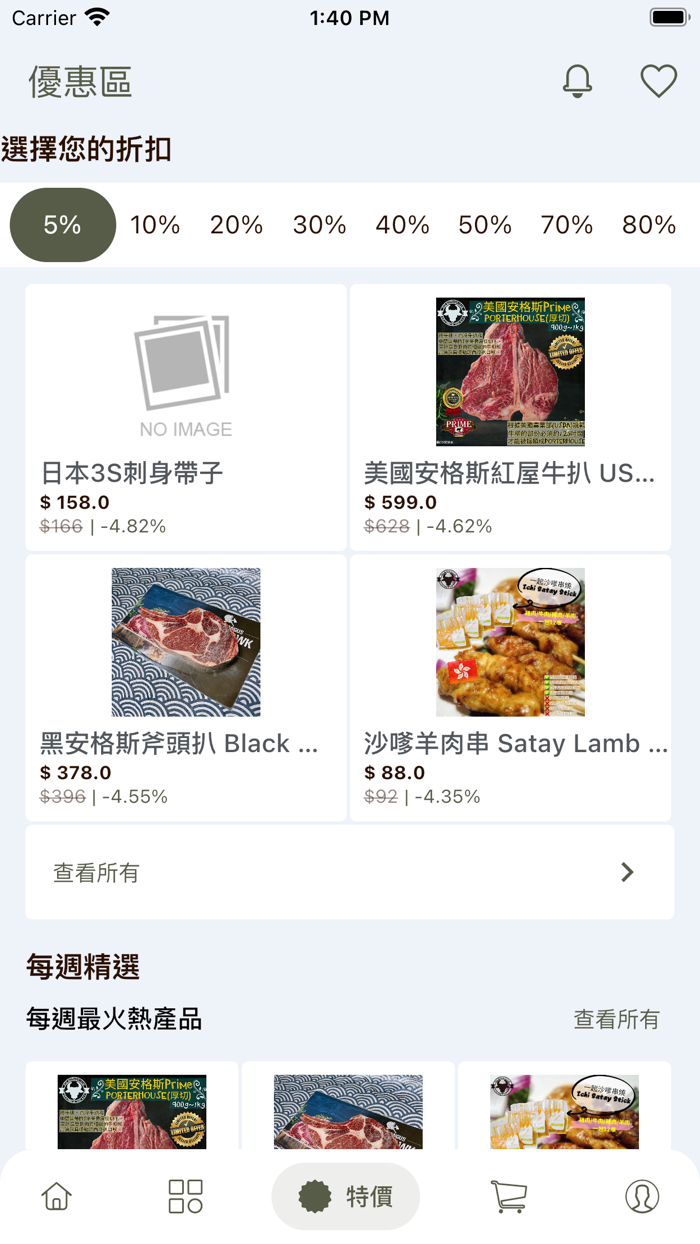Image resolution: width=700 pixels, height=1244 pixels.
Task: Select the 10% discount chip
Action: [x=155, y=225]
